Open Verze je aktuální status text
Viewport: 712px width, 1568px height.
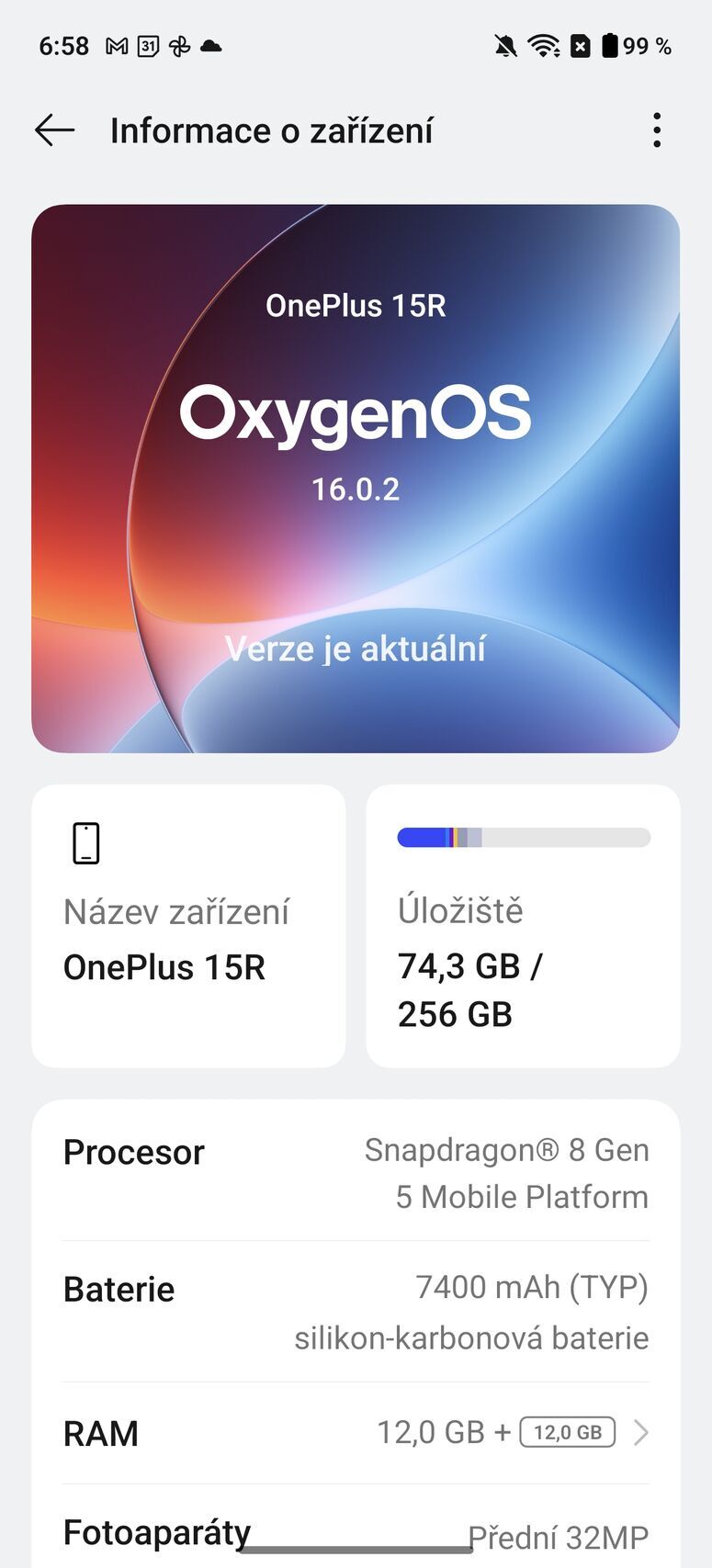tap(356, 649)
